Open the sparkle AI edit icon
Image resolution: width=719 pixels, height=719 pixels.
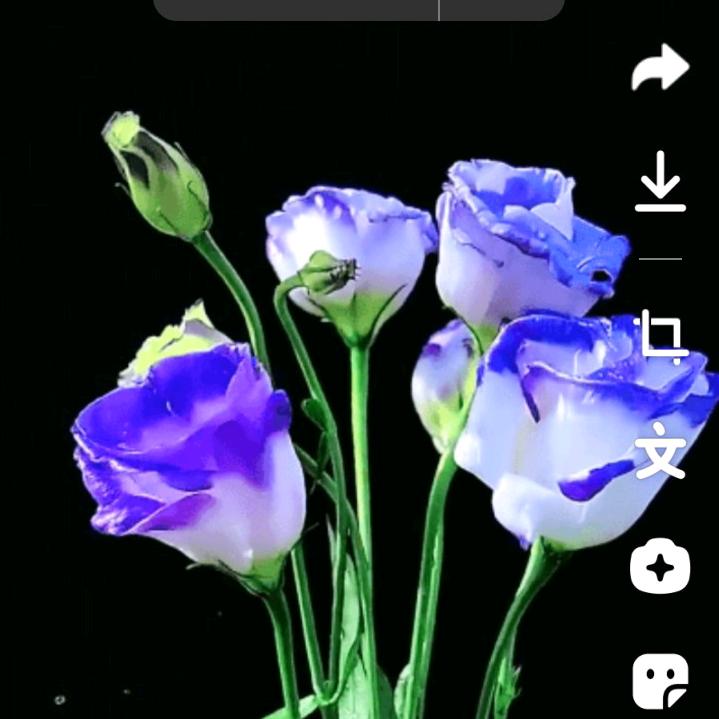click(660, 567)
